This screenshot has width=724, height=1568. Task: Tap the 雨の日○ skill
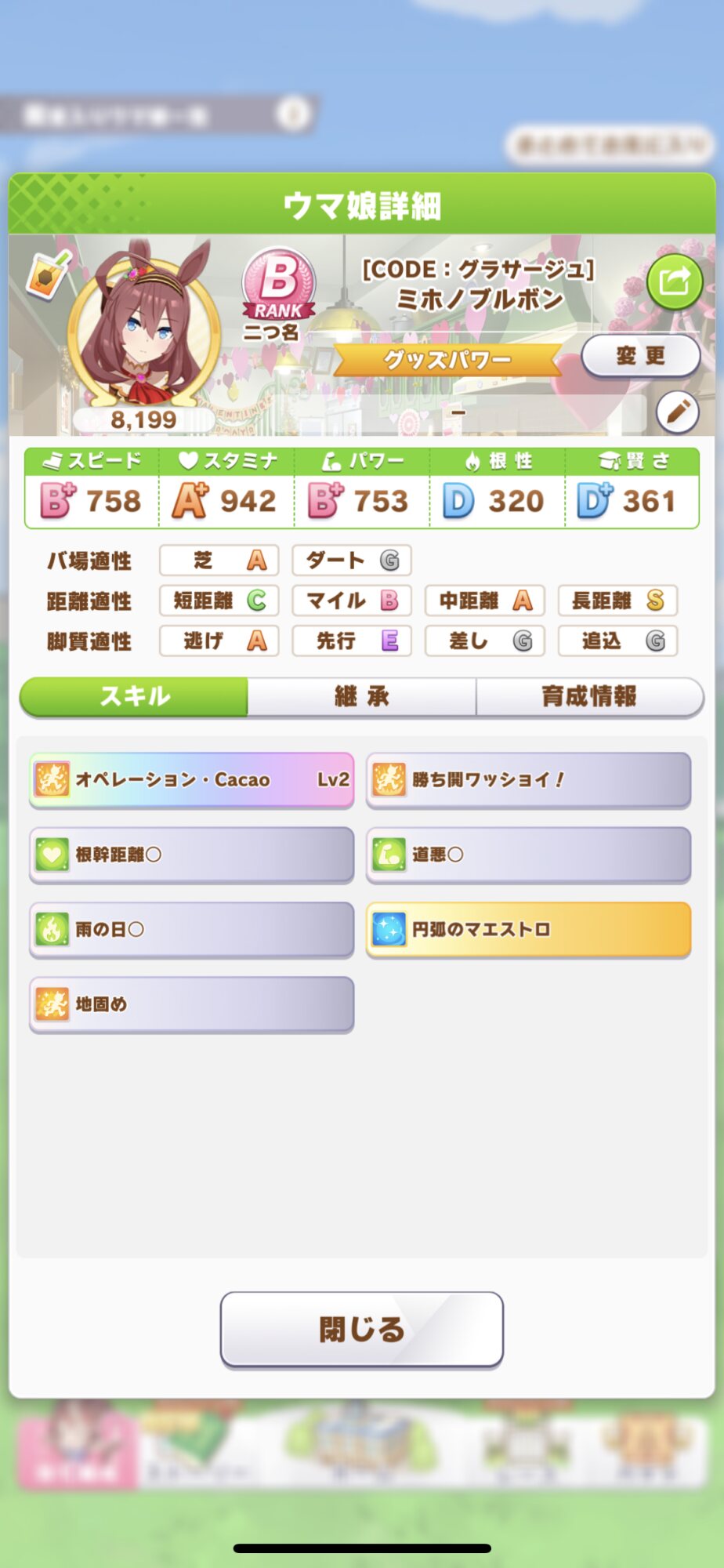[192, 930]
